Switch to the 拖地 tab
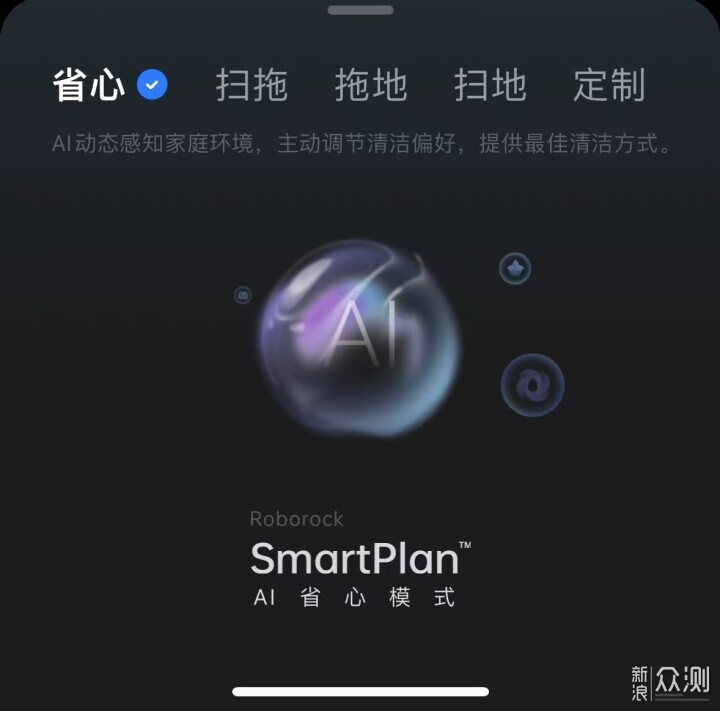Image resolution: width=720 pixels, height=711 pixels. tap(370, 86)
